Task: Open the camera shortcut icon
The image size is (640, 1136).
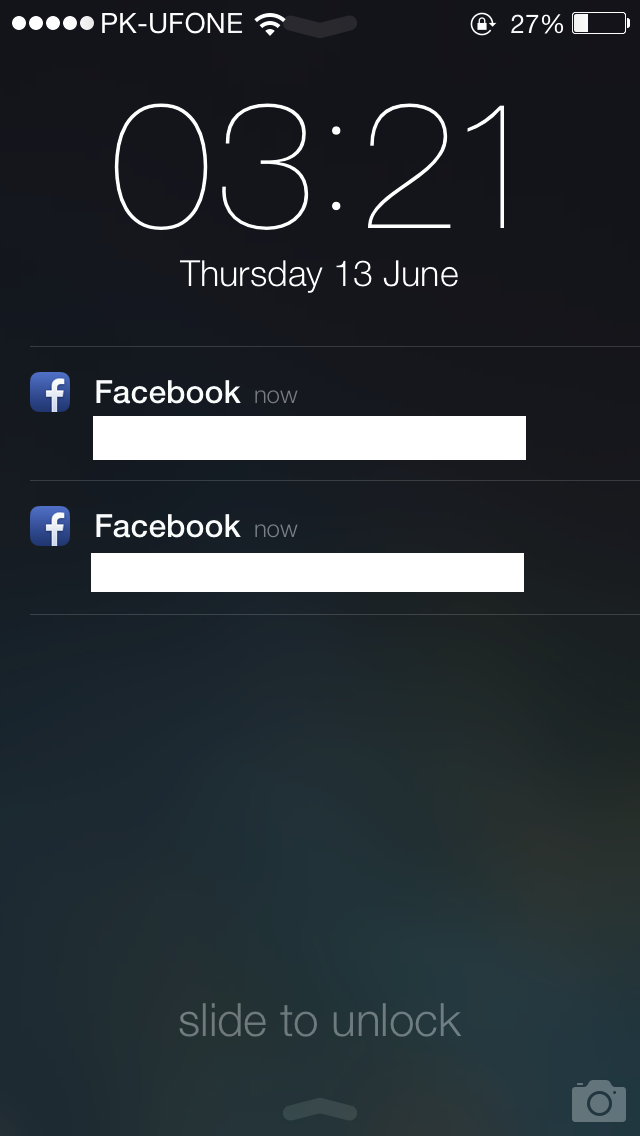Action: [599, 1100]
